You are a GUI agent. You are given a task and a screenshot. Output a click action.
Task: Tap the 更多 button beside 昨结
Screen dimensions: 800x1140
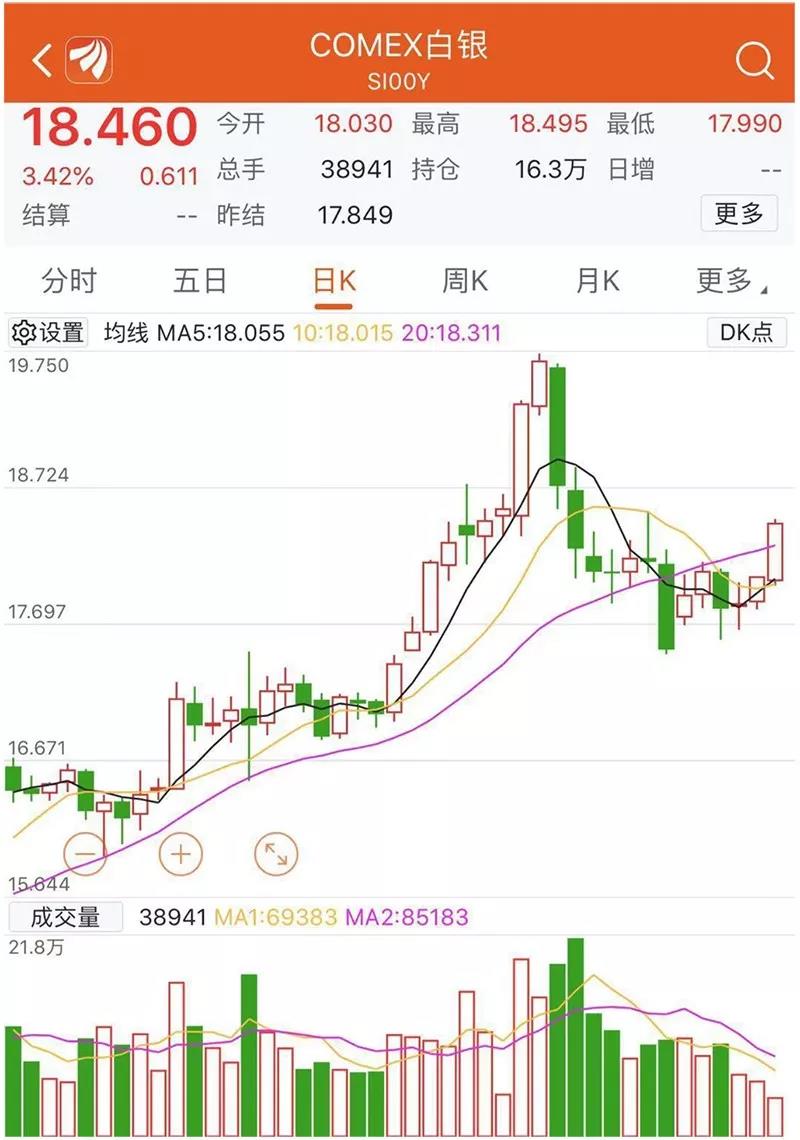pos(739,213)
